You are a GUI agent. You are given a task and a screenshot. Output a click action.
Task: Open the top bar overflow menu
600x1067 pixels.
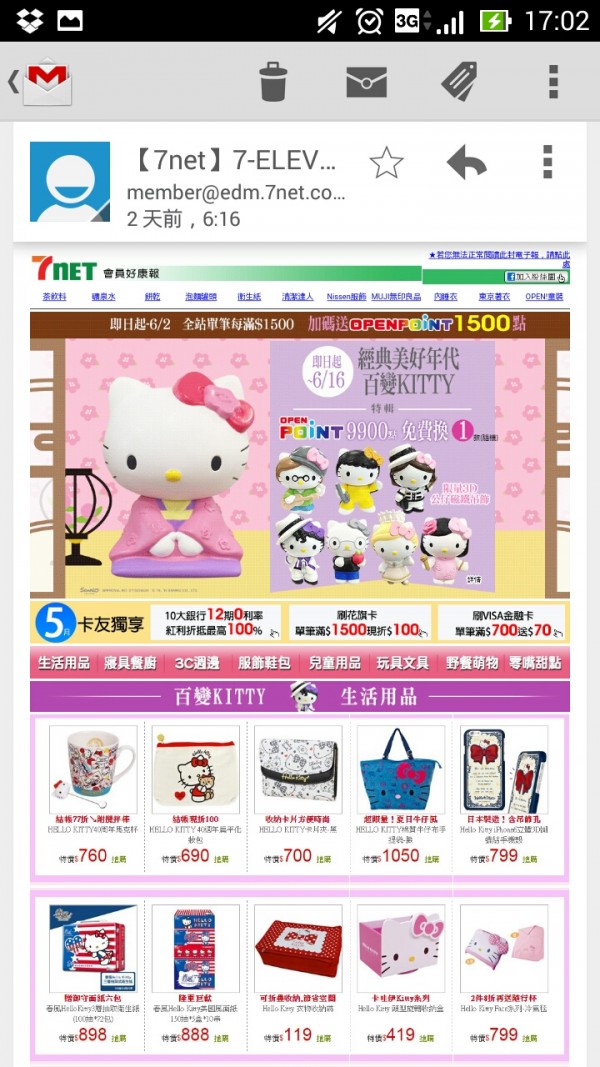553,82
